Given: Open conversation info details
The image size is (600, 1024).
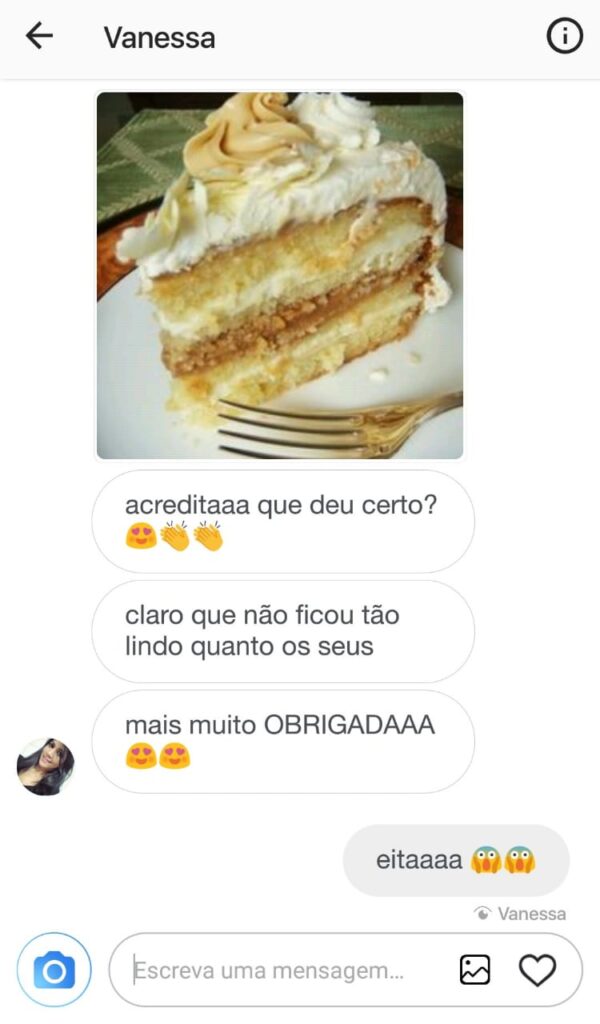Looking at the screenshot, I should 564,37.
